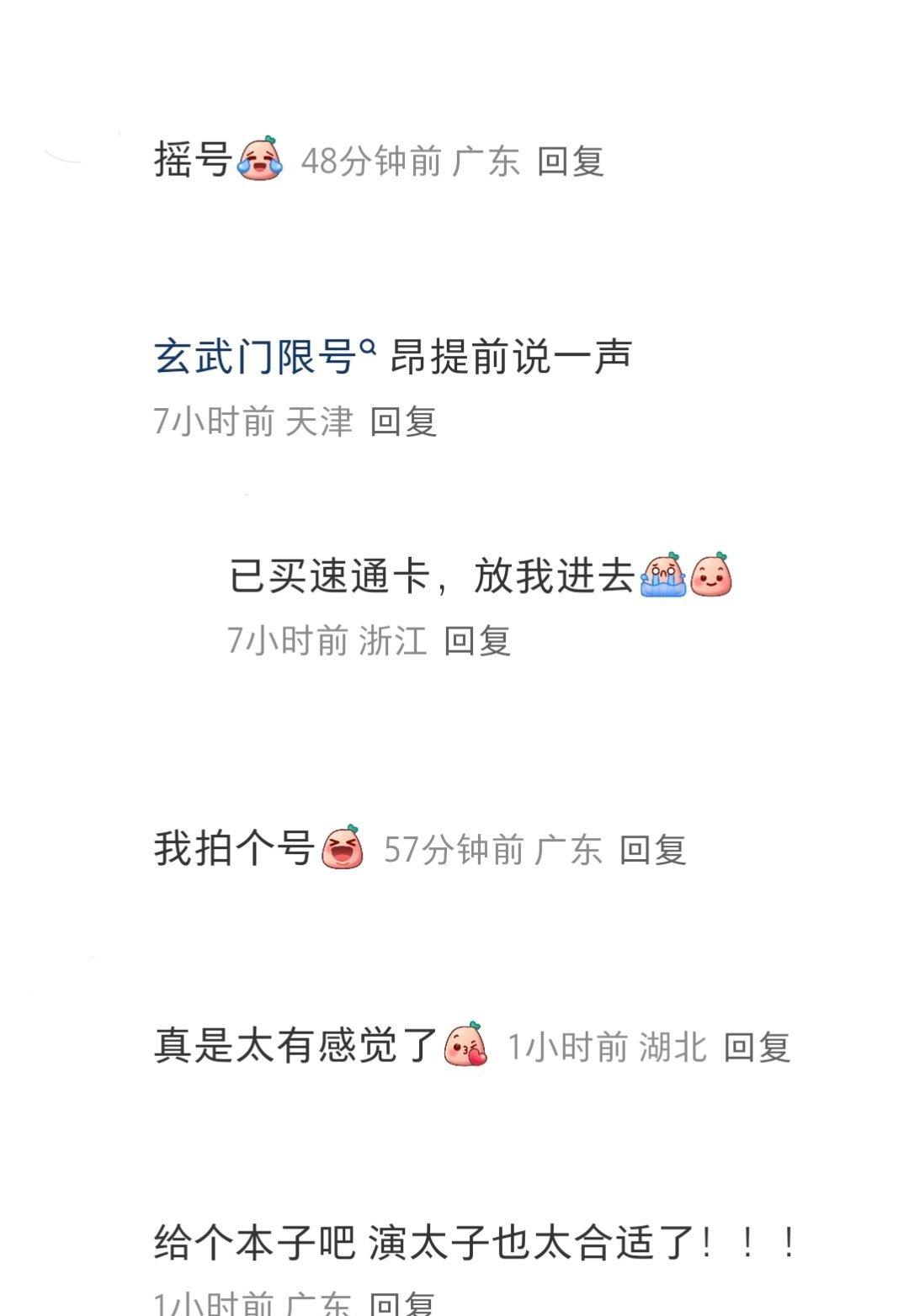Reply to the 昂提前说一声 comment from 天津
Viewport: 909px width, 1316px height.
point(403,421)
